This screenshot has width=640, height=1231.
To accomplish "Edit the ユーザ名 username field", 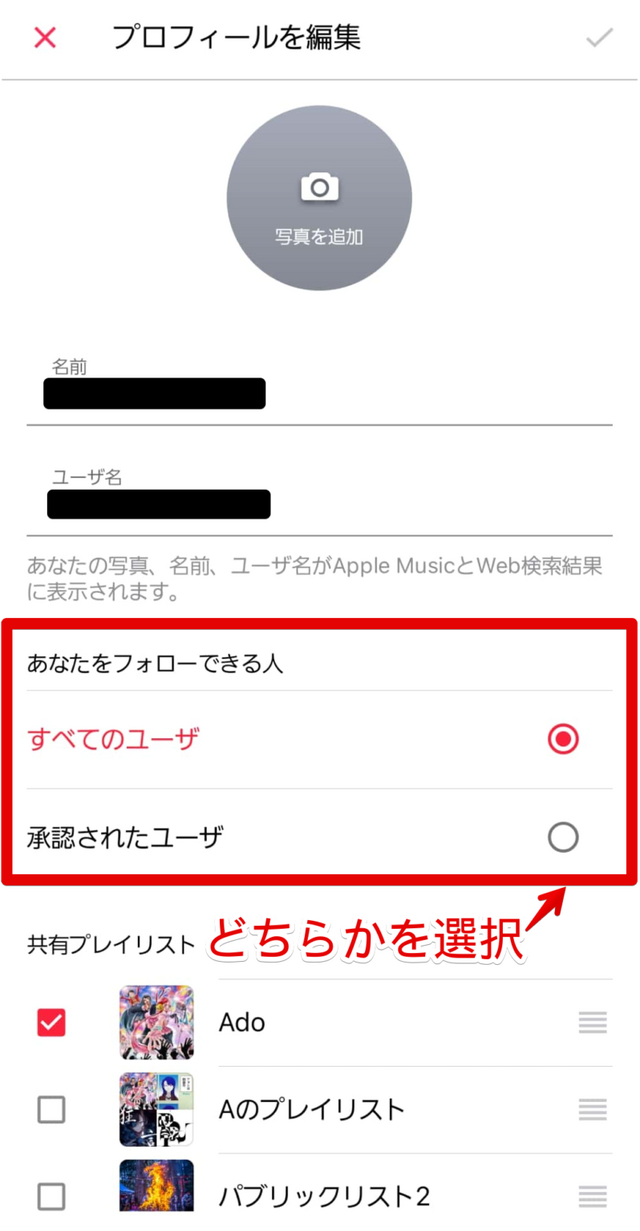I will [318, 503].
